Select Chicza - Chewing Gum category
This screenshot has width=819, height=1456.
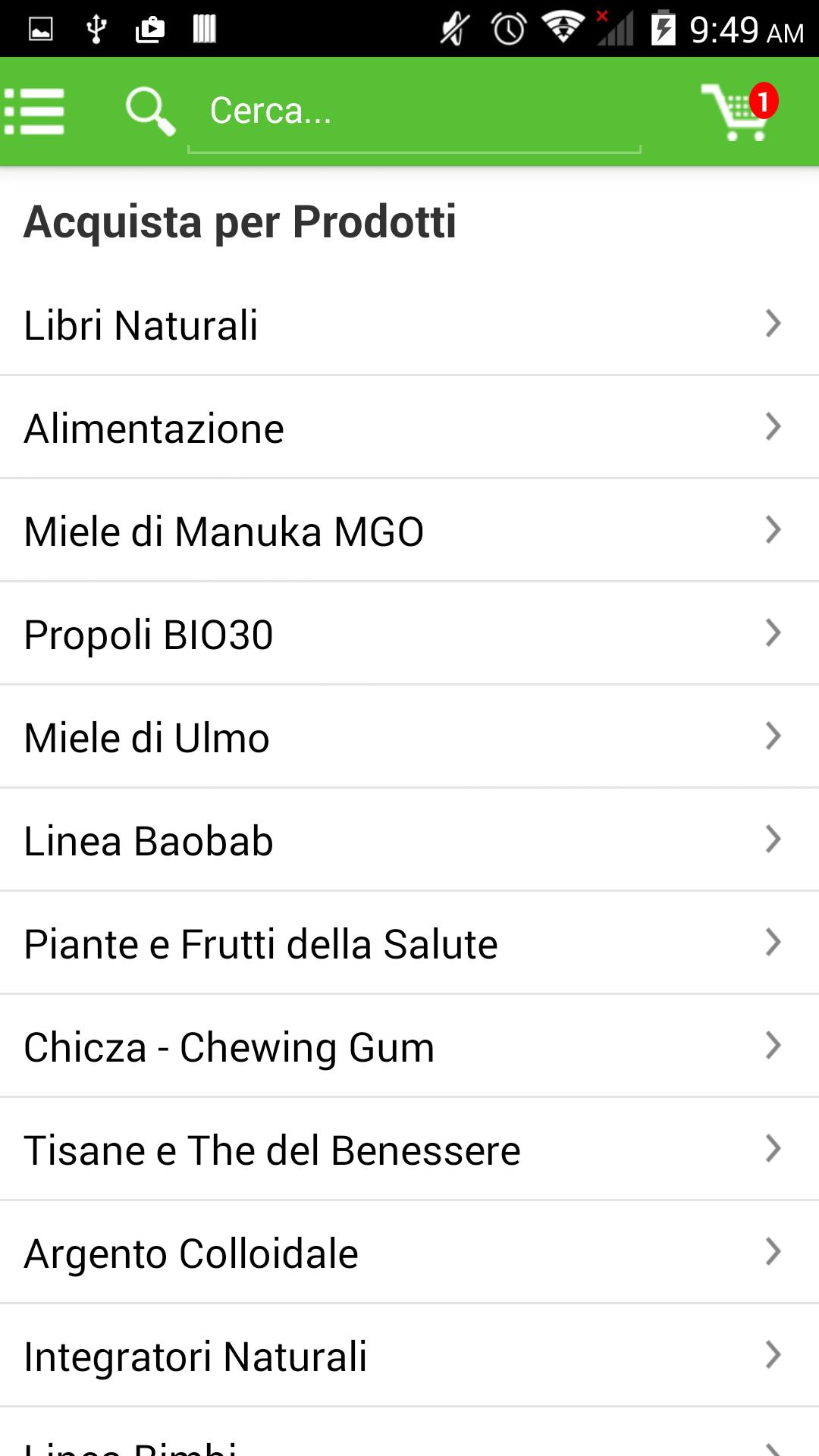pyautogui.click(x=409, y=1046)
